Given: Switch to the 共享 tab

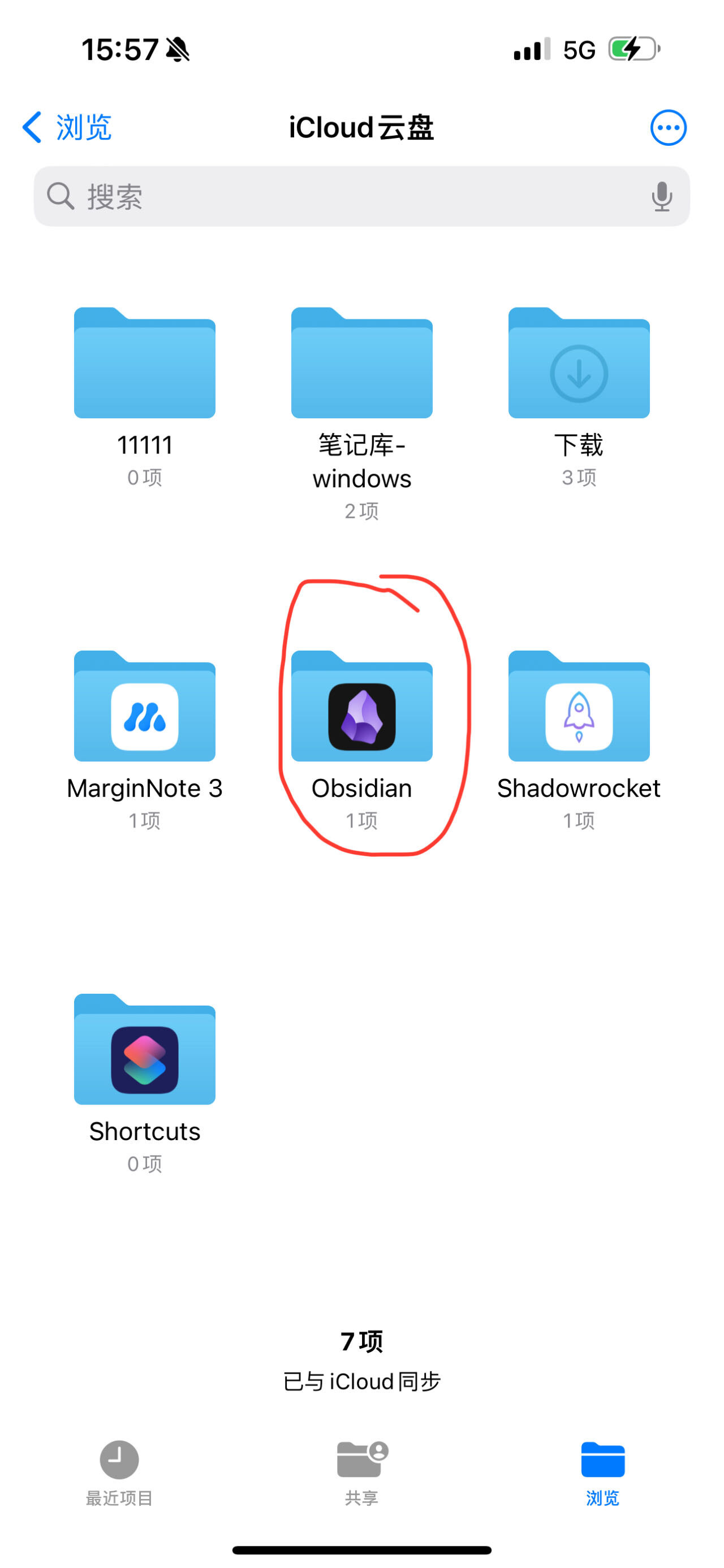Looking at the screenshot, I should point(361,1473).
